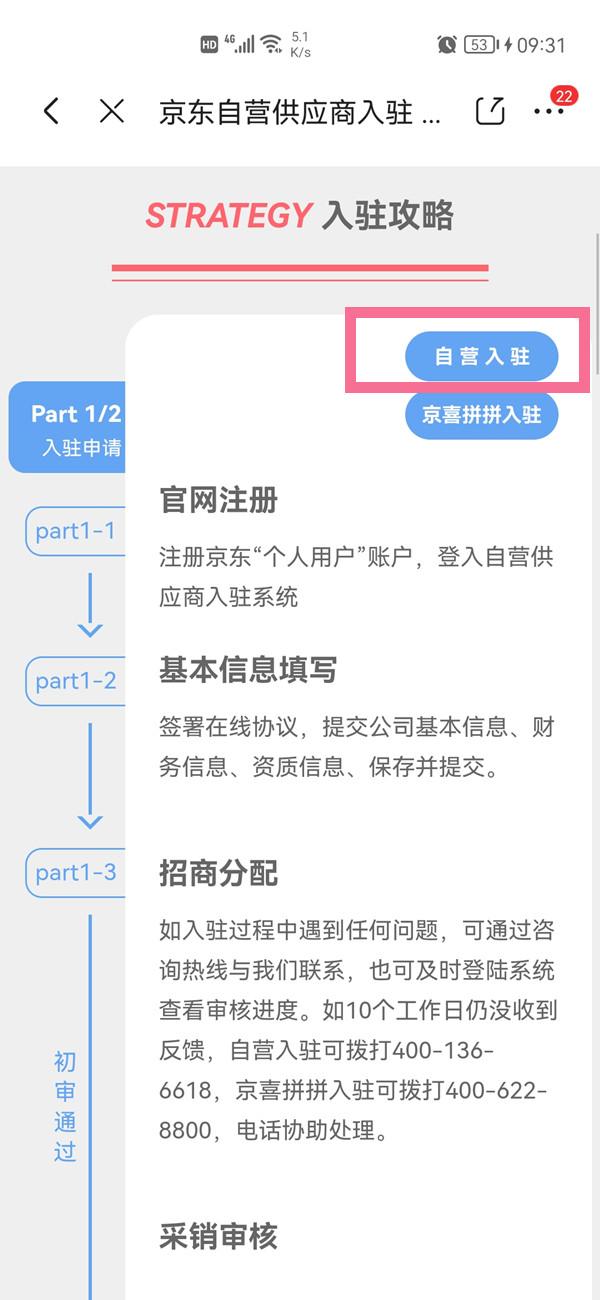Select the 京喜拼拼入驻 button

click(x=481, y=414)
